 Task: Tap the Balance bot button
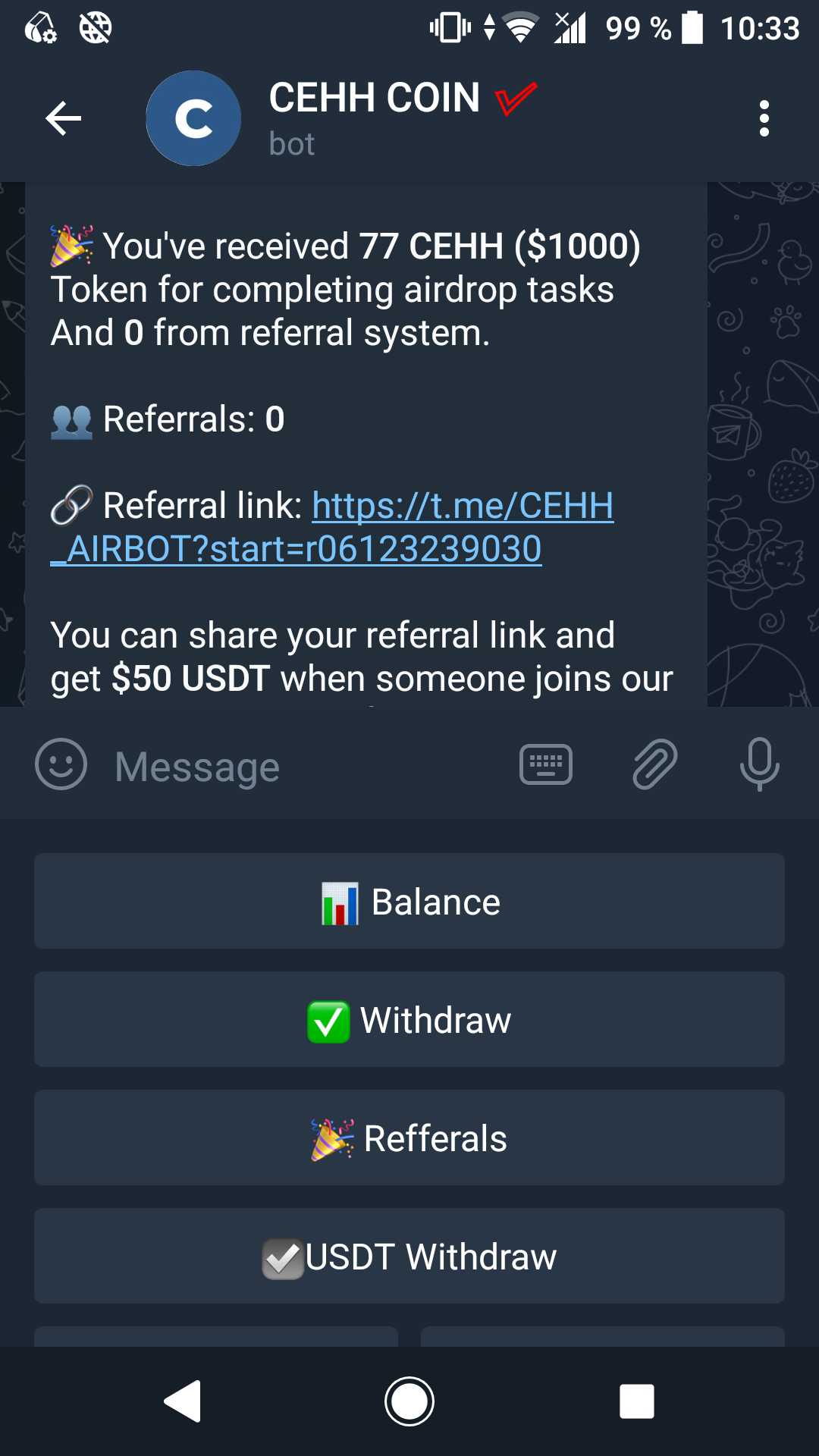tap(409, 901)
